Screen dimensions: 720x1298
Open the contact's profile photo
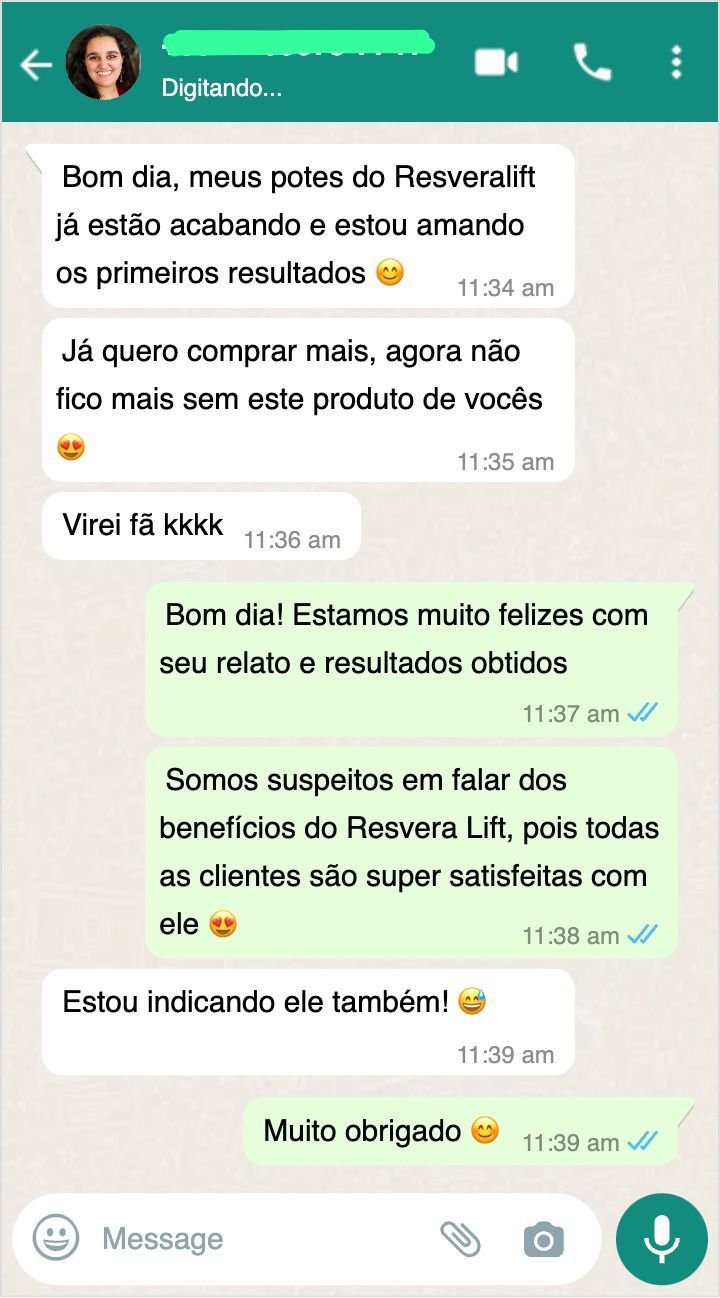[x=102, y=63]
